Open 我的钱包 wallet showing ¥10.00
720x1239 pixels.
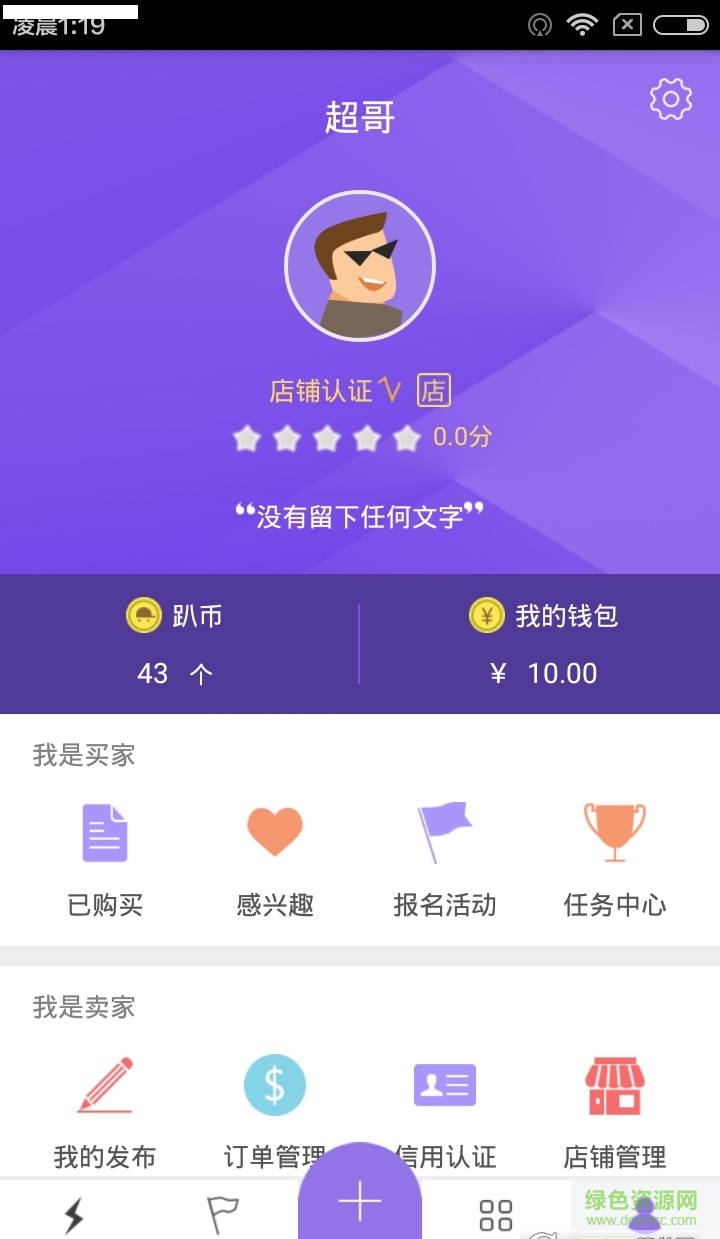click(x=540, y=643)
